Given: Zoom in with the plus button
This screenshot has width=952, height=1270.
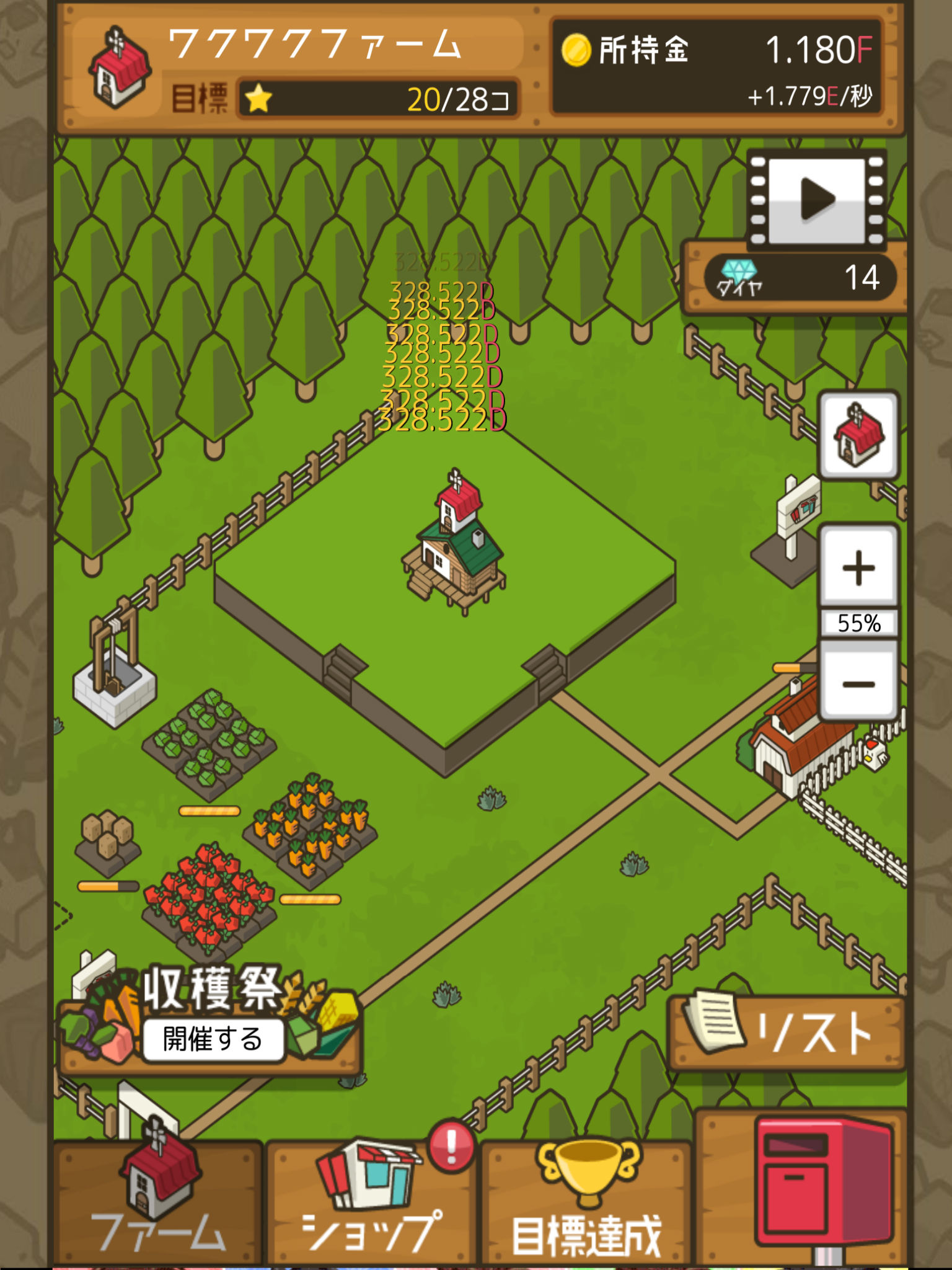Looking at the screenshot, I should point(858,567).
